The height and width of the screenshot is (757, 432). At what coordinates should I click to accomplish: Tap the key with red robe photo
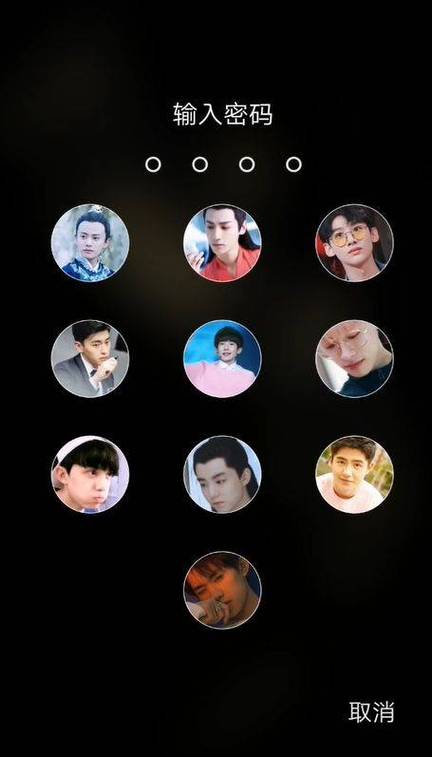(x=222, y=242)
